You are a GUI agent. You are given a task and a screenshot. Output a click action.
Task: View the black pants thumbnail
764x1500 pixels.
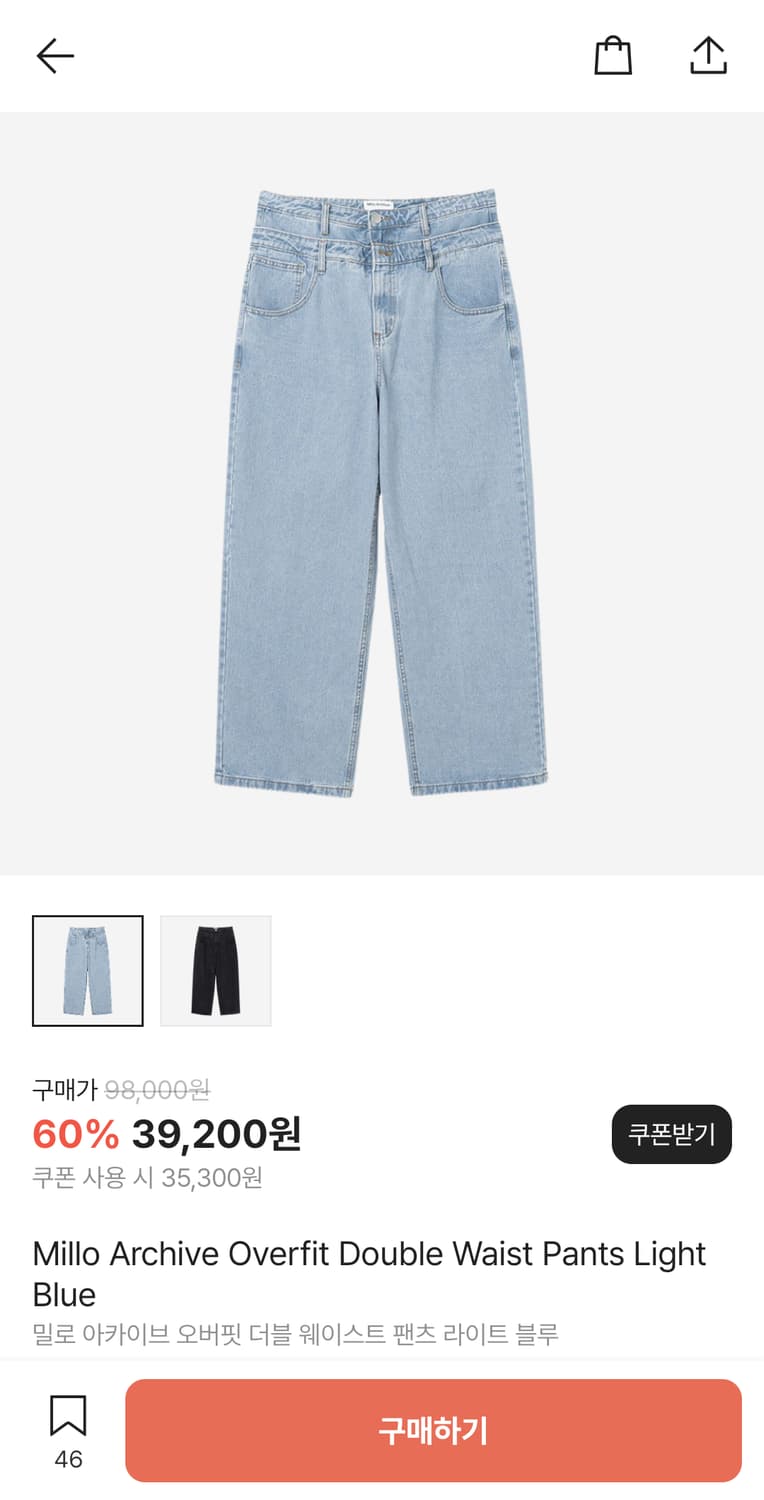click(x=216, y=970)
